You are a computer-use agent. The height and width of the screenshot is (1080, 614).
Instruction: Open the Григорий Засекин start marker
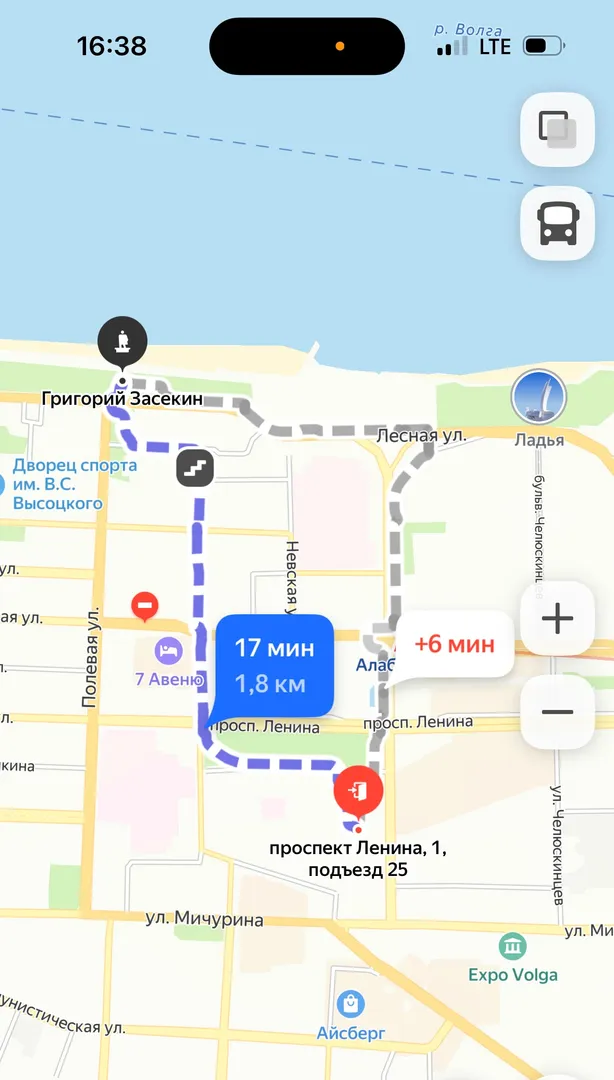tap(122, 345)
